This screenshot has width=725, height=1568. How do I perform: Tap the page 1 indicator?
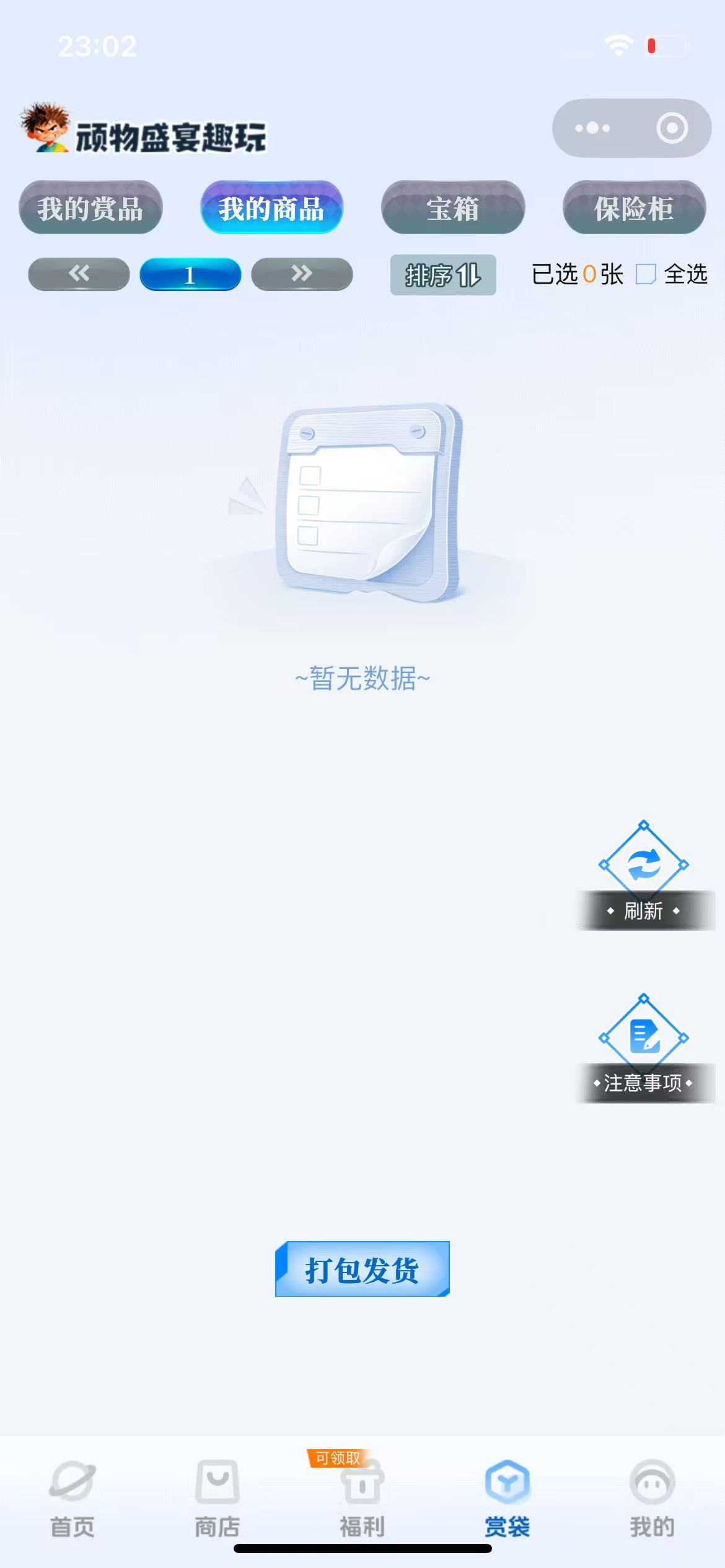click(190, 274)
